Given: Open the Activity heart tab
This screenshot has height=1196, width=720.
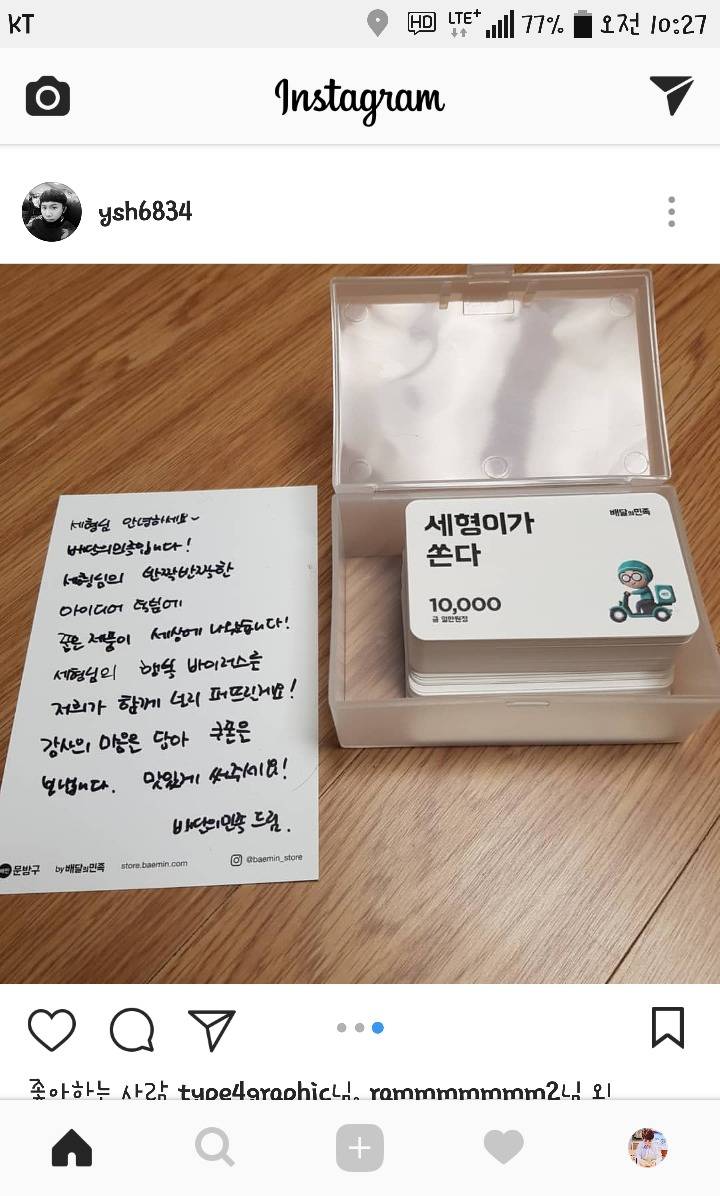Looking at the screenshot, I should pos(503,1149).
